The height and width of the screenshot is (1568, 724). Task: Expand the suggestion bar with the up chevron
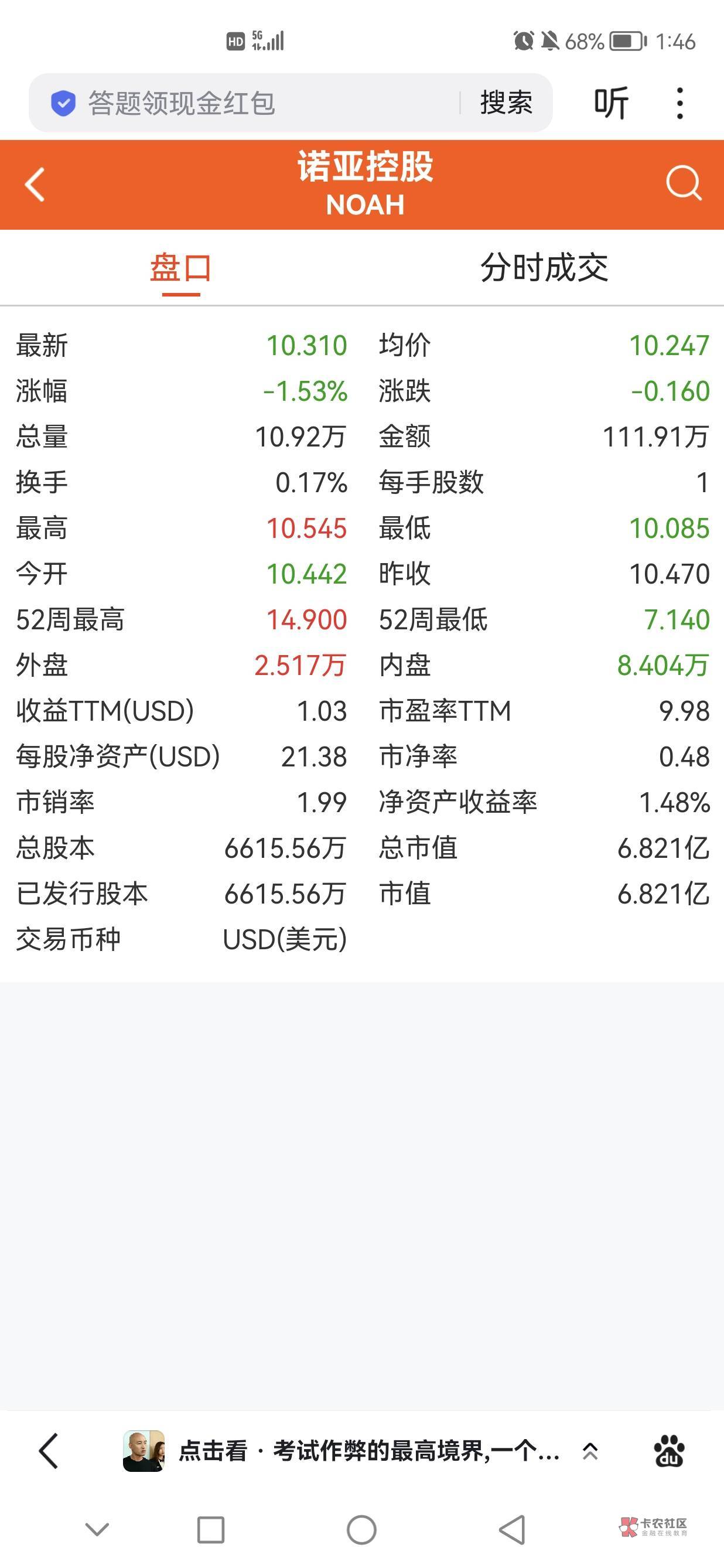point(589,1452)
